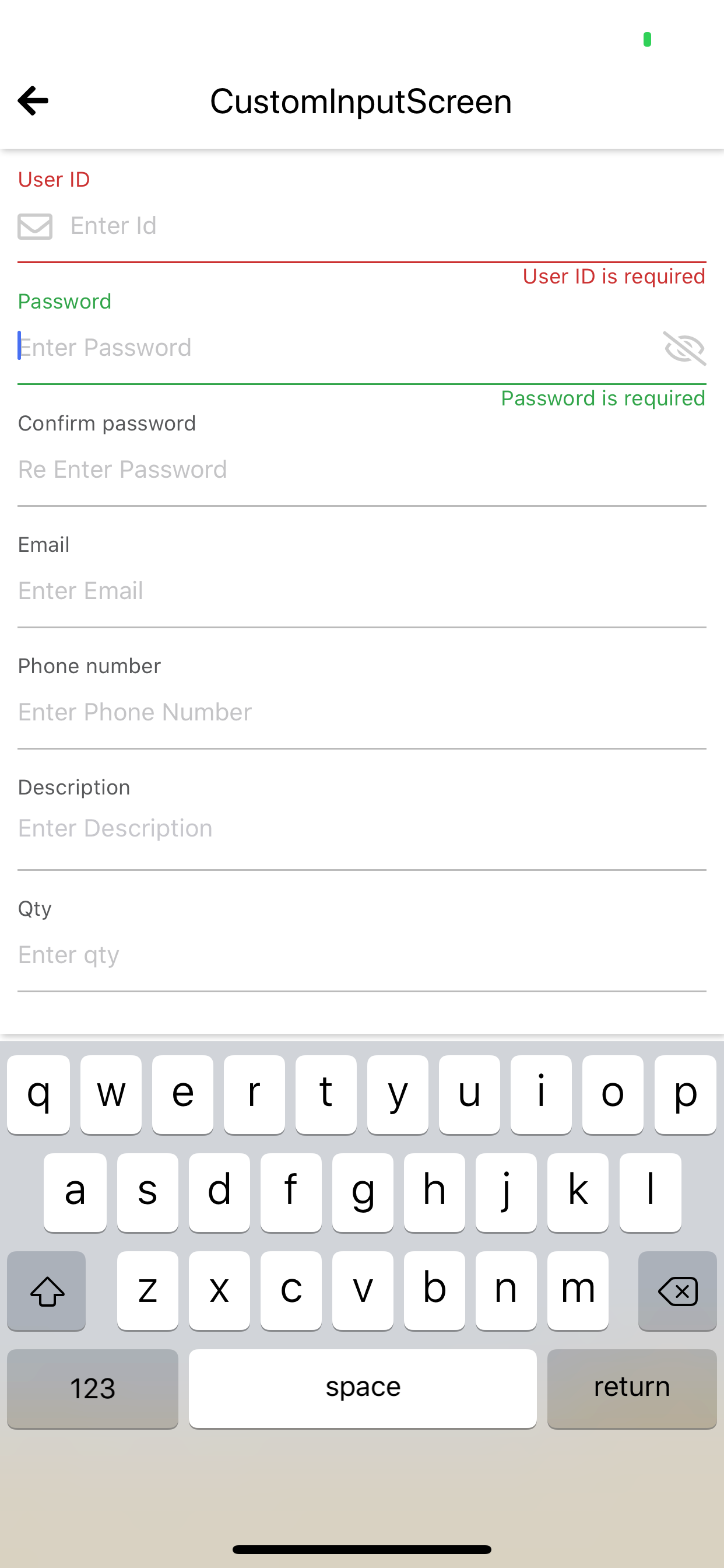Focus the Enter Email field
The image size is (724, 1568).
pyautogui.click(x=362, y=590)
